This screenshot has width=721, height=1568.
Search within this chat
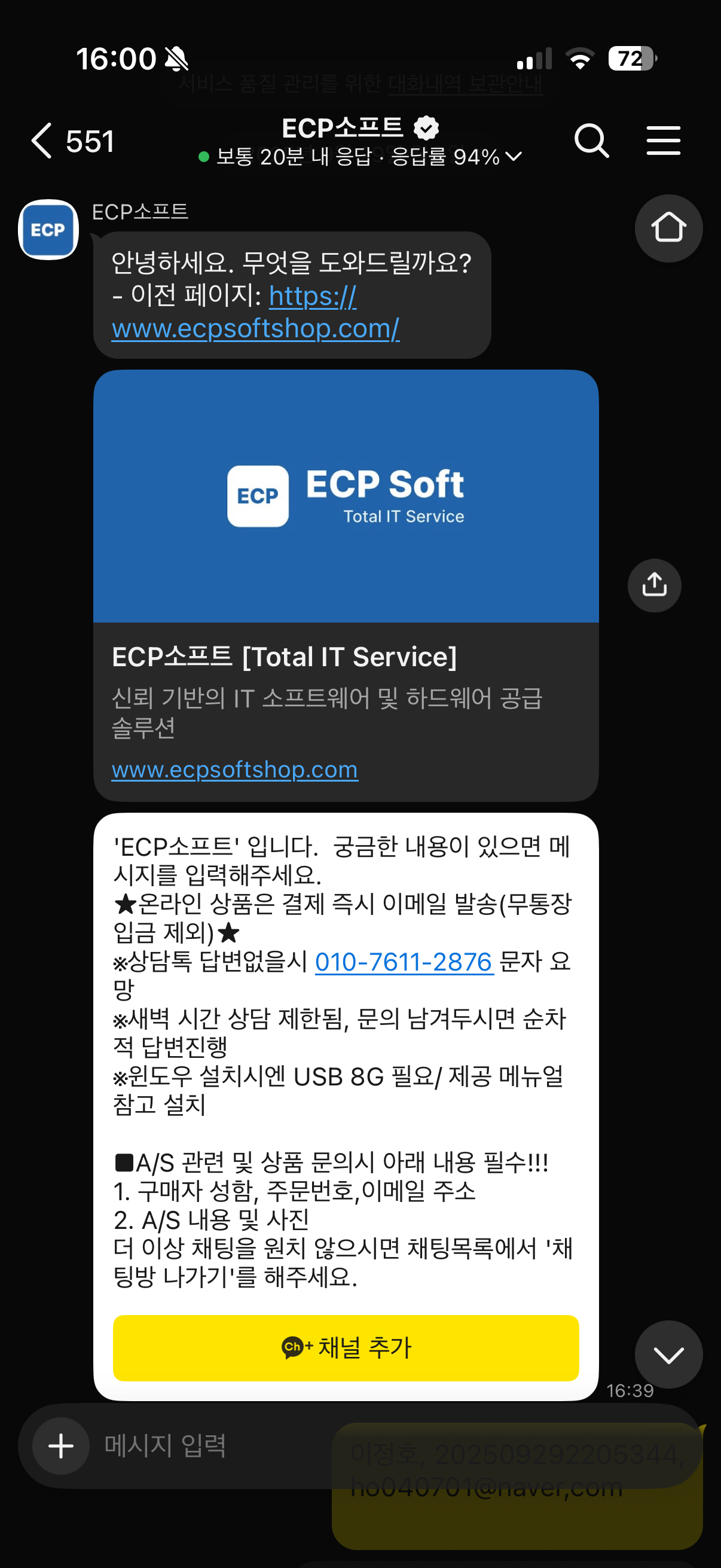coord(591,141)
